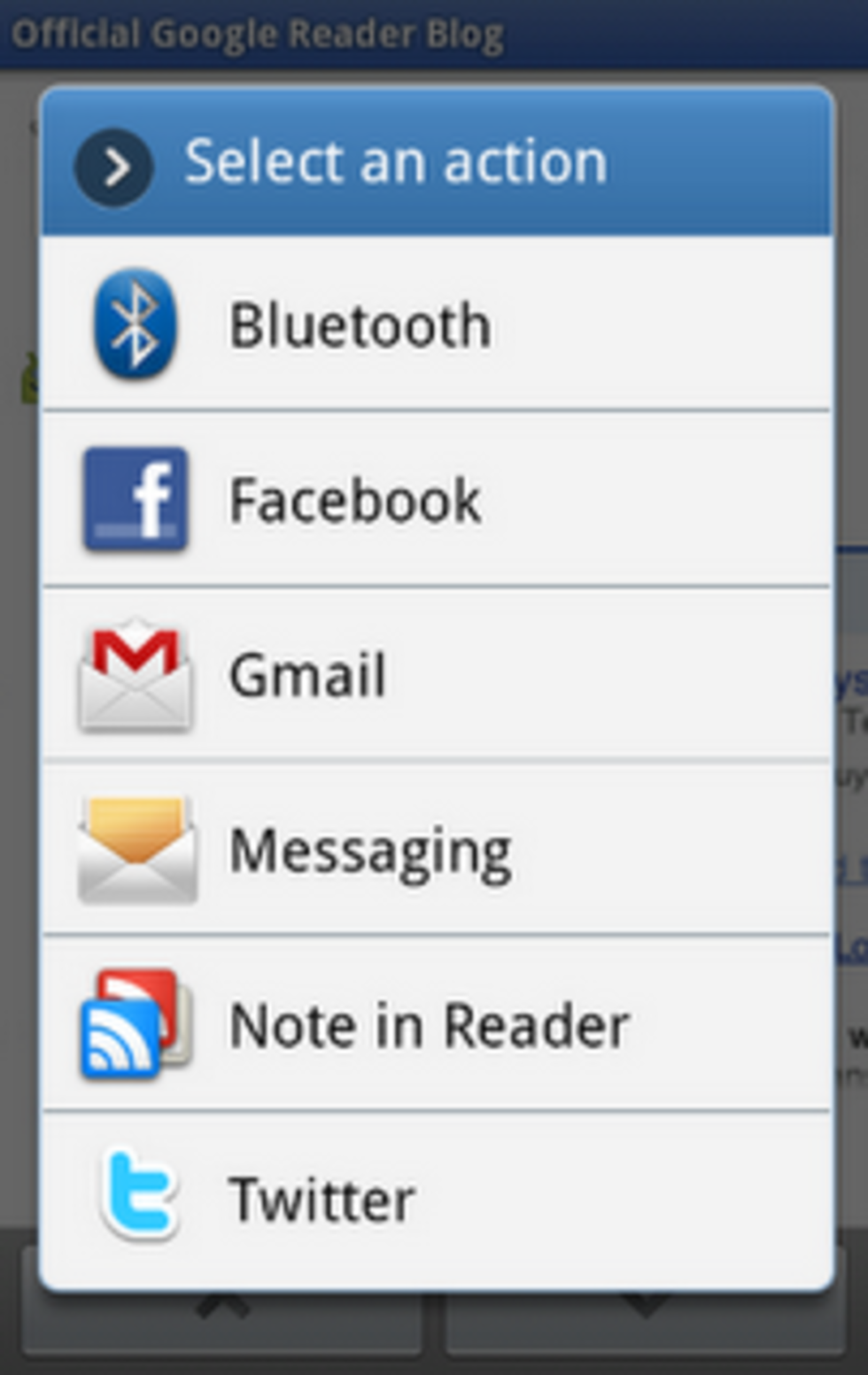Choose Facebook from the action list
868x1375 pixels.
(434, 500)
